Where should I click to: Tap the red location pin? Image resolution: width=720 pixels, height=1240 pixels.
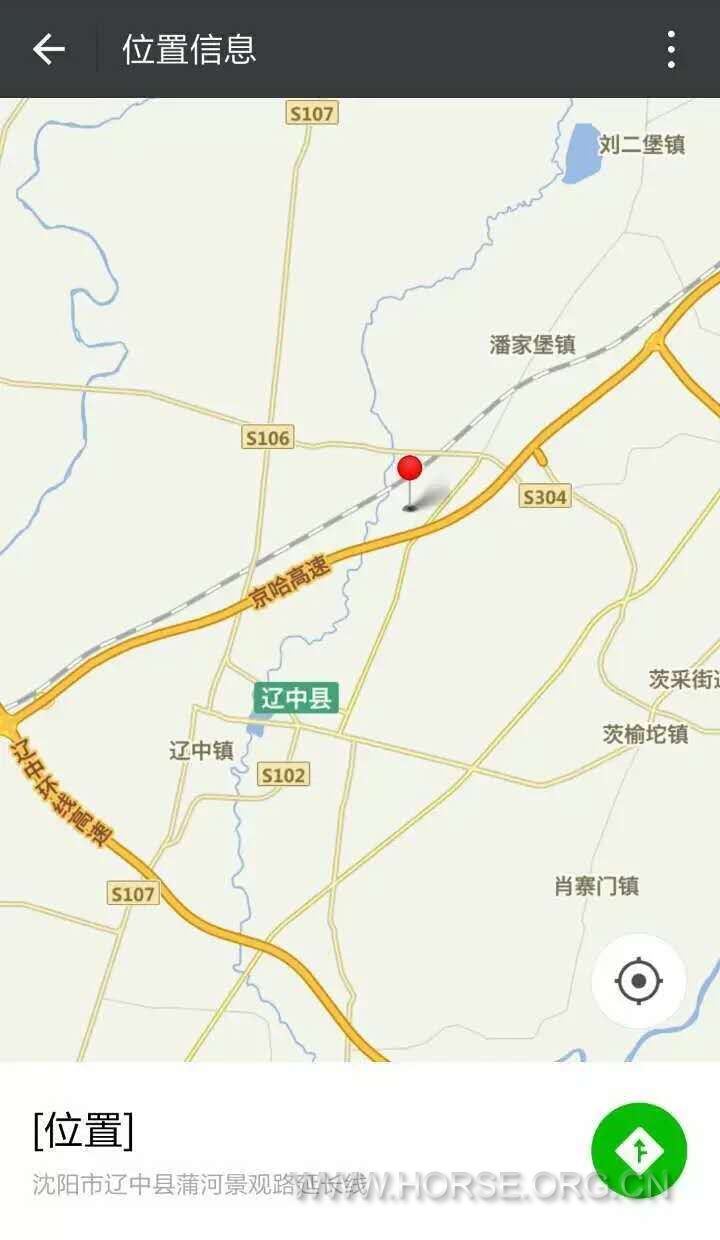coord(410,470)
